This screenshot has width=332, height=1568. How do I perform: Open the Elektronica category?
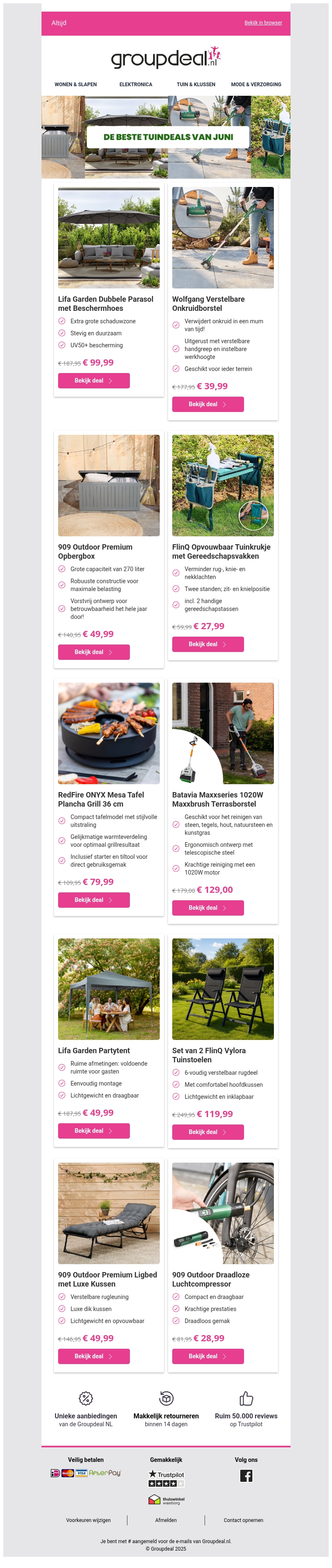click(x=136, y=85)
